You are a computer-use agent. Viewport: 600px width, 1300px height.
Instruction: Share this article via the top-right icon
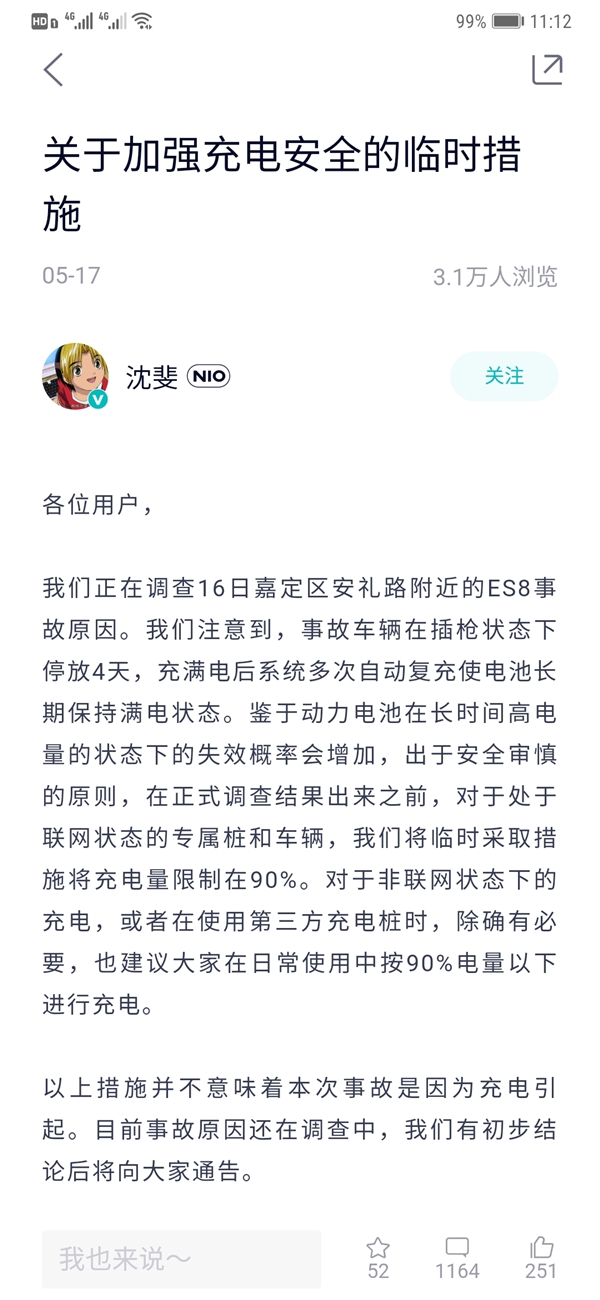point(547,69)
